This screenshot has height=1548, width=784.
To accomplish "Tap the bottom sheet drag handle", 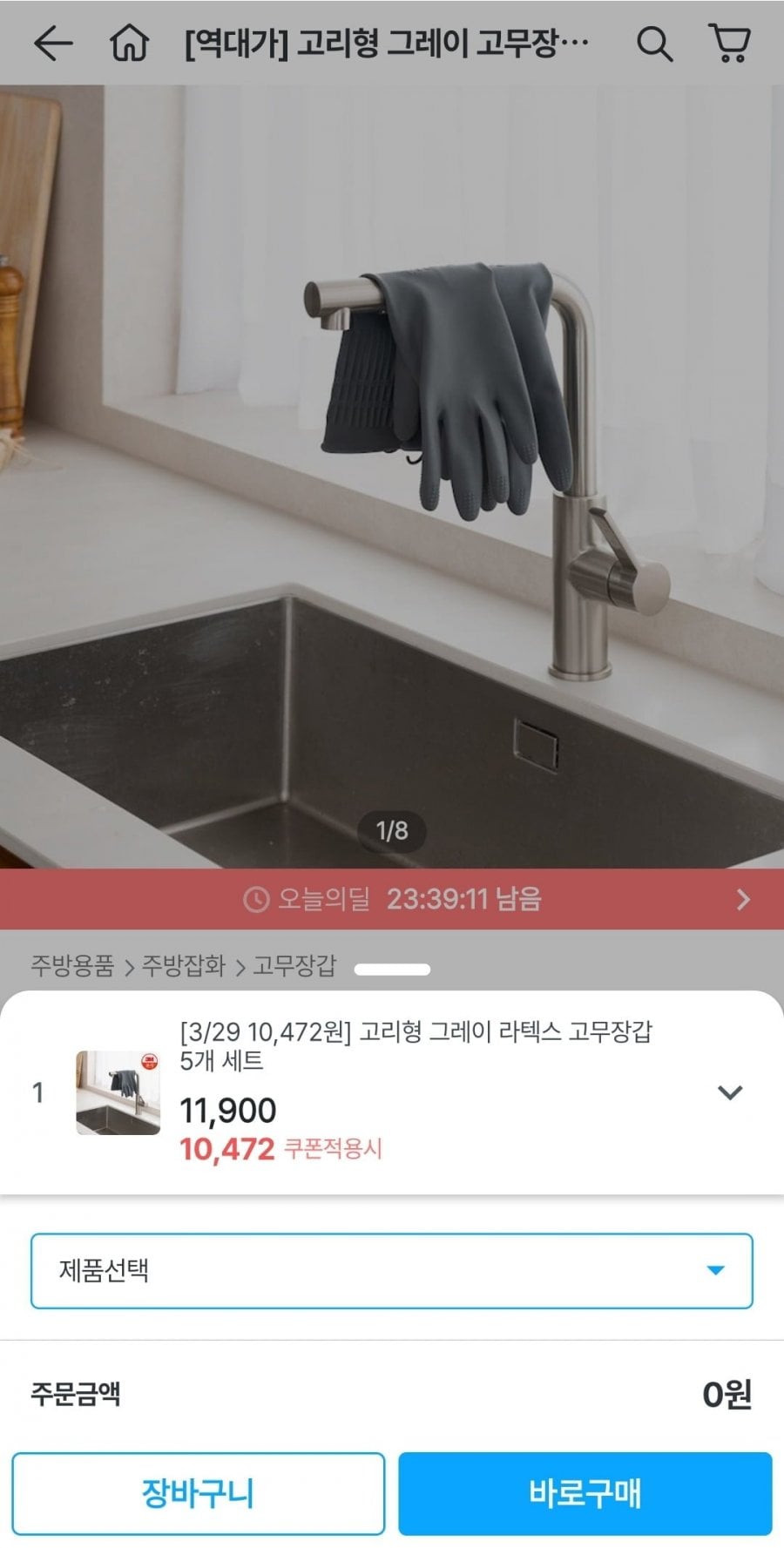I will coord(392,970).
